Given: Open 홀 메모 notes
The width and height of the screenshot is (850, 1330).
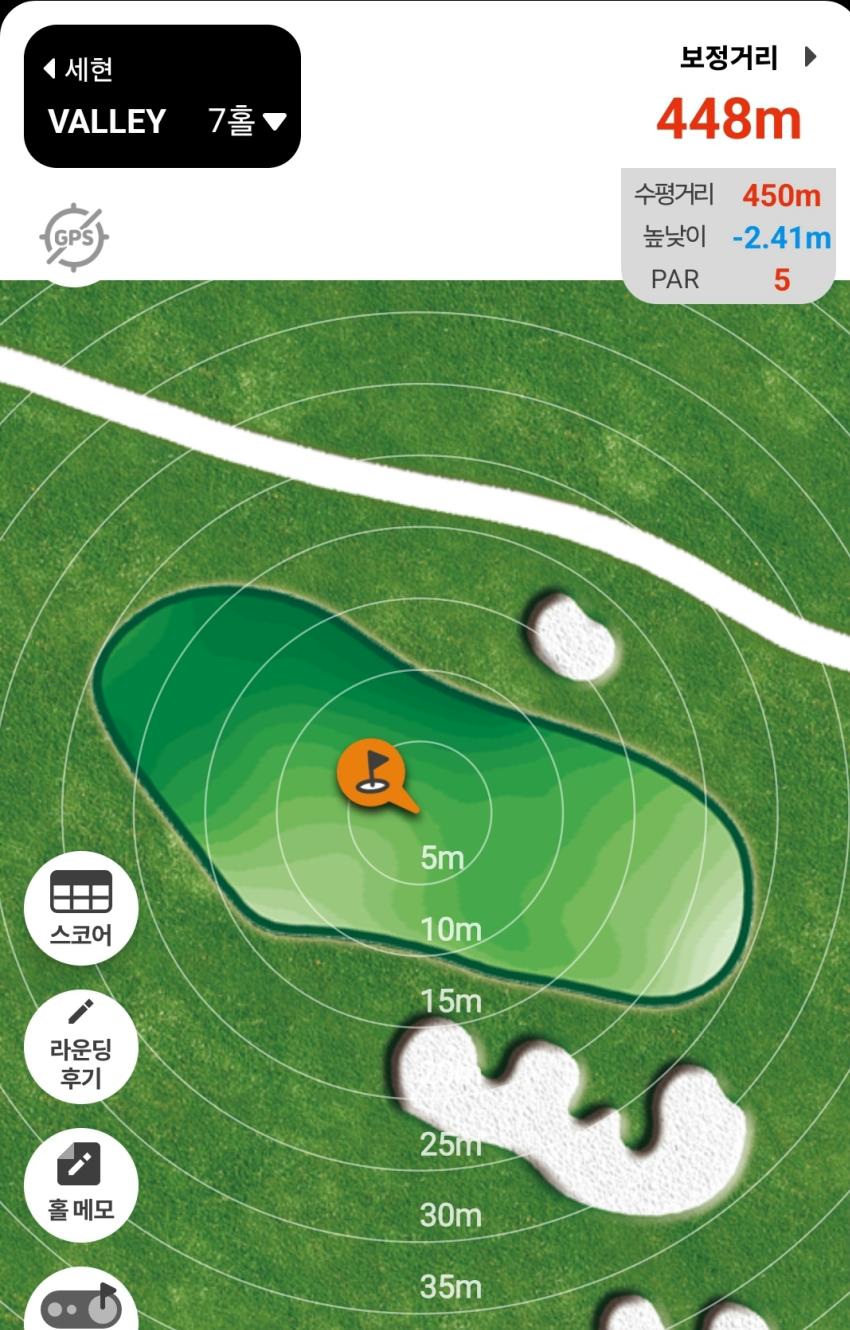Looking at the screenshot, I should click(81, 1184).
